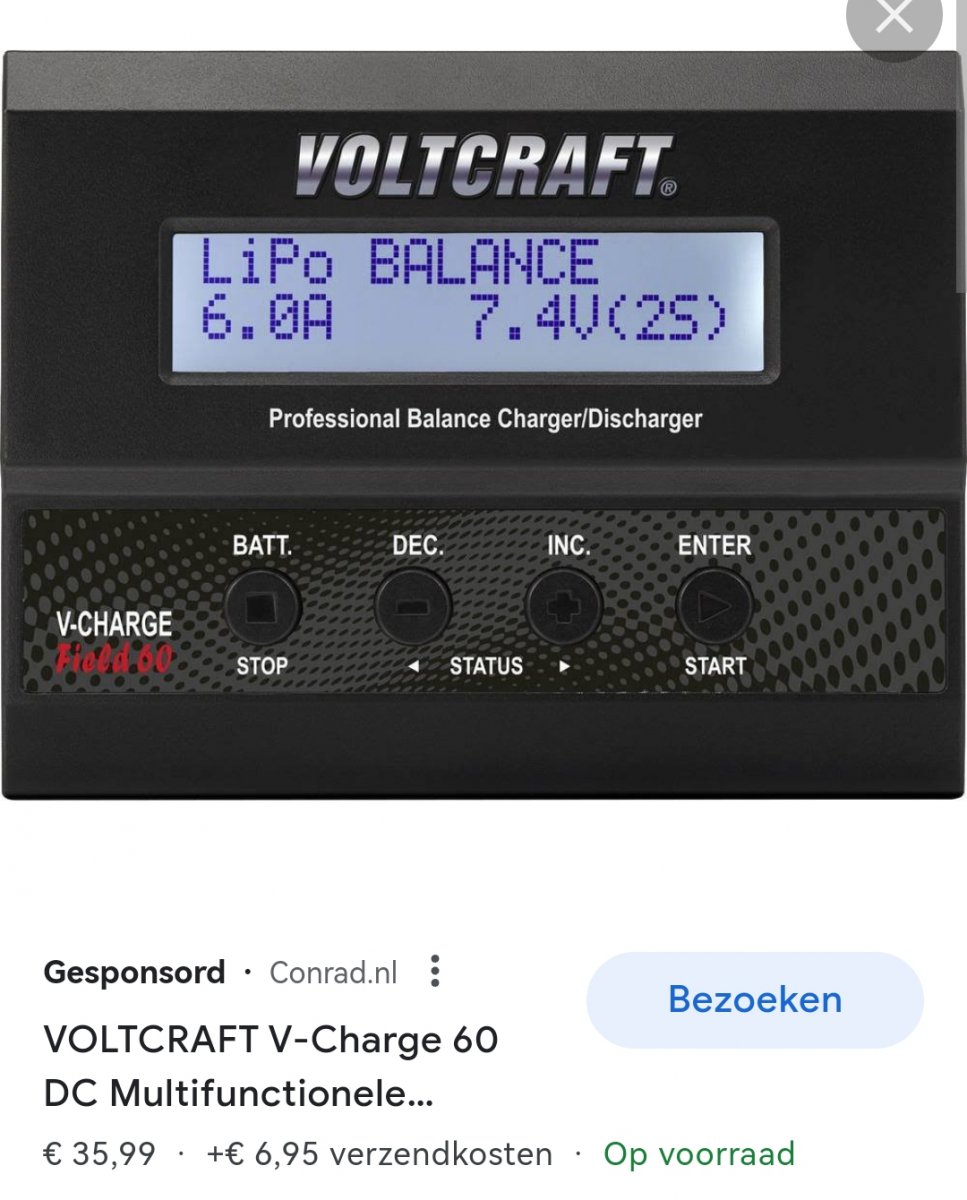
Task: Close the image viewer with the X
Action: point(894,18)
